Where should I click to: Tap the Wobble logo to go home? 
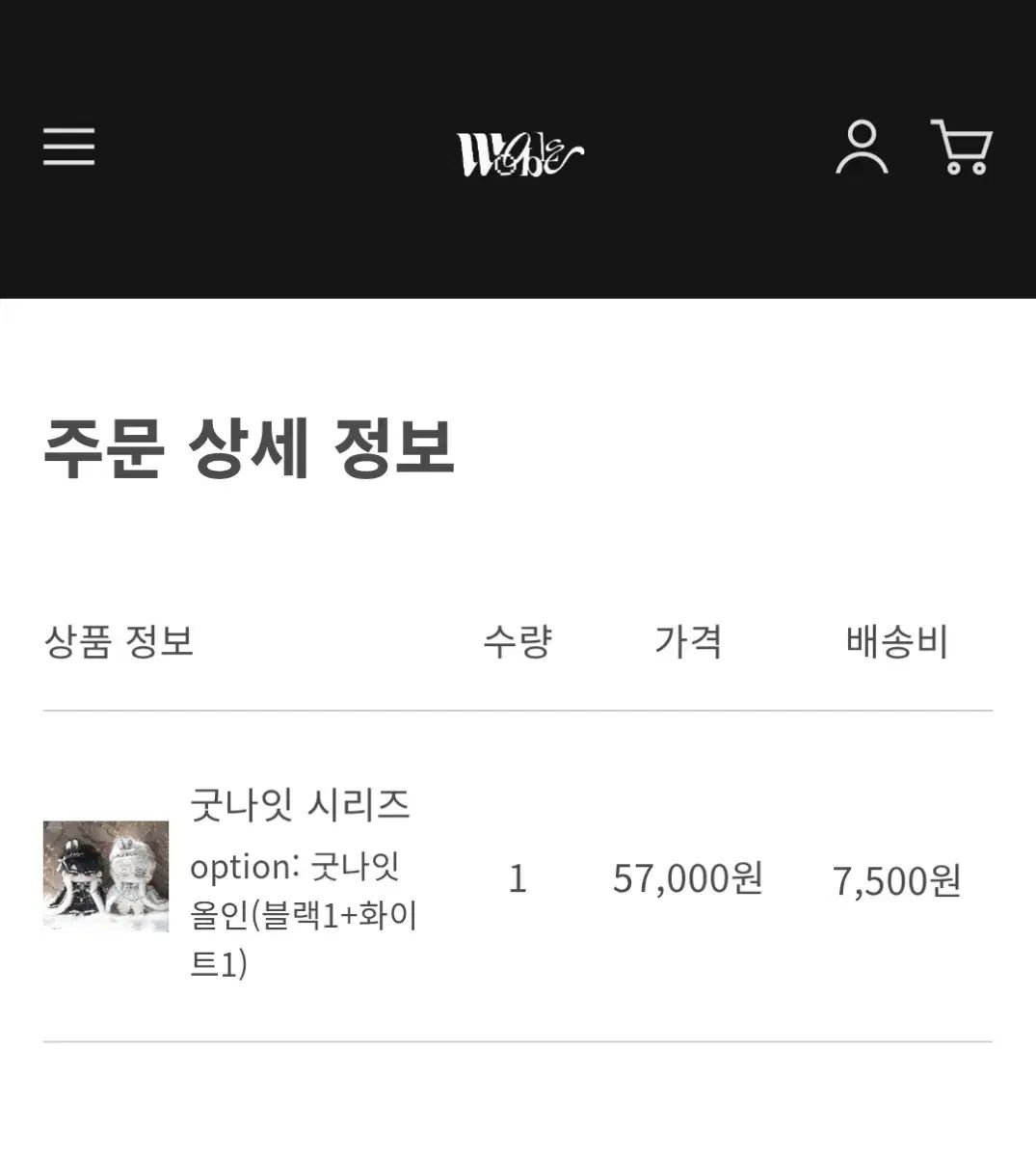pyautogui.click(x=520, y=152)
